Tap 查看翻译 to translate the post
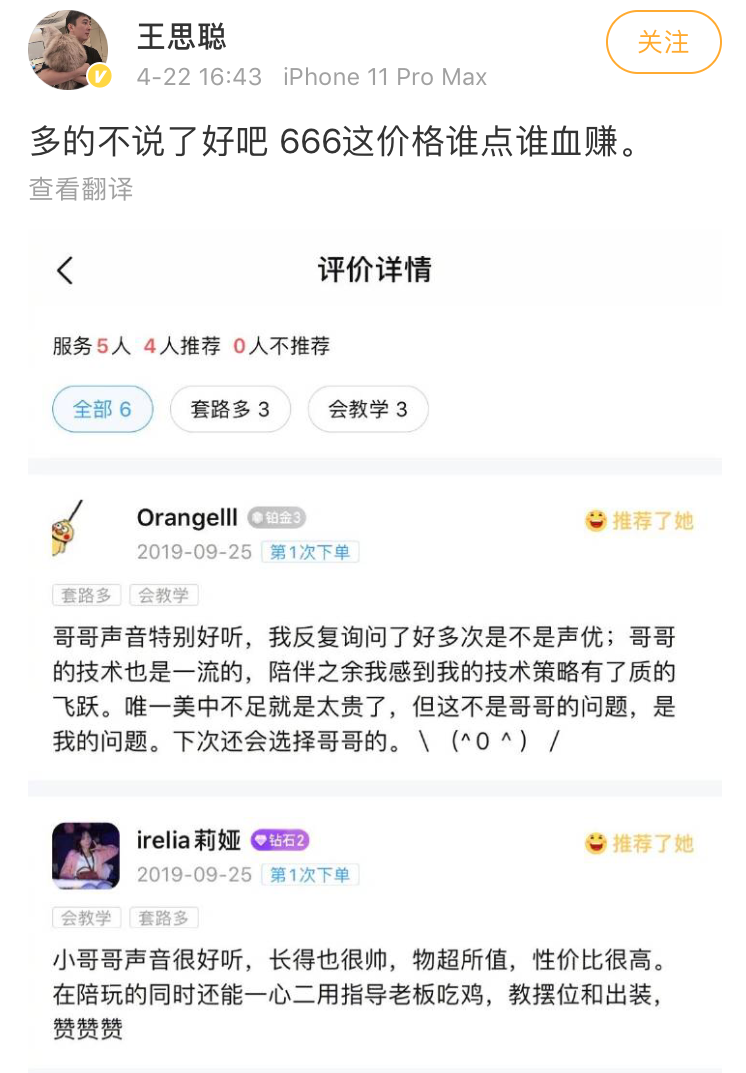The height and width of the screenshot is (1073, 746). [x=81, y=189]
